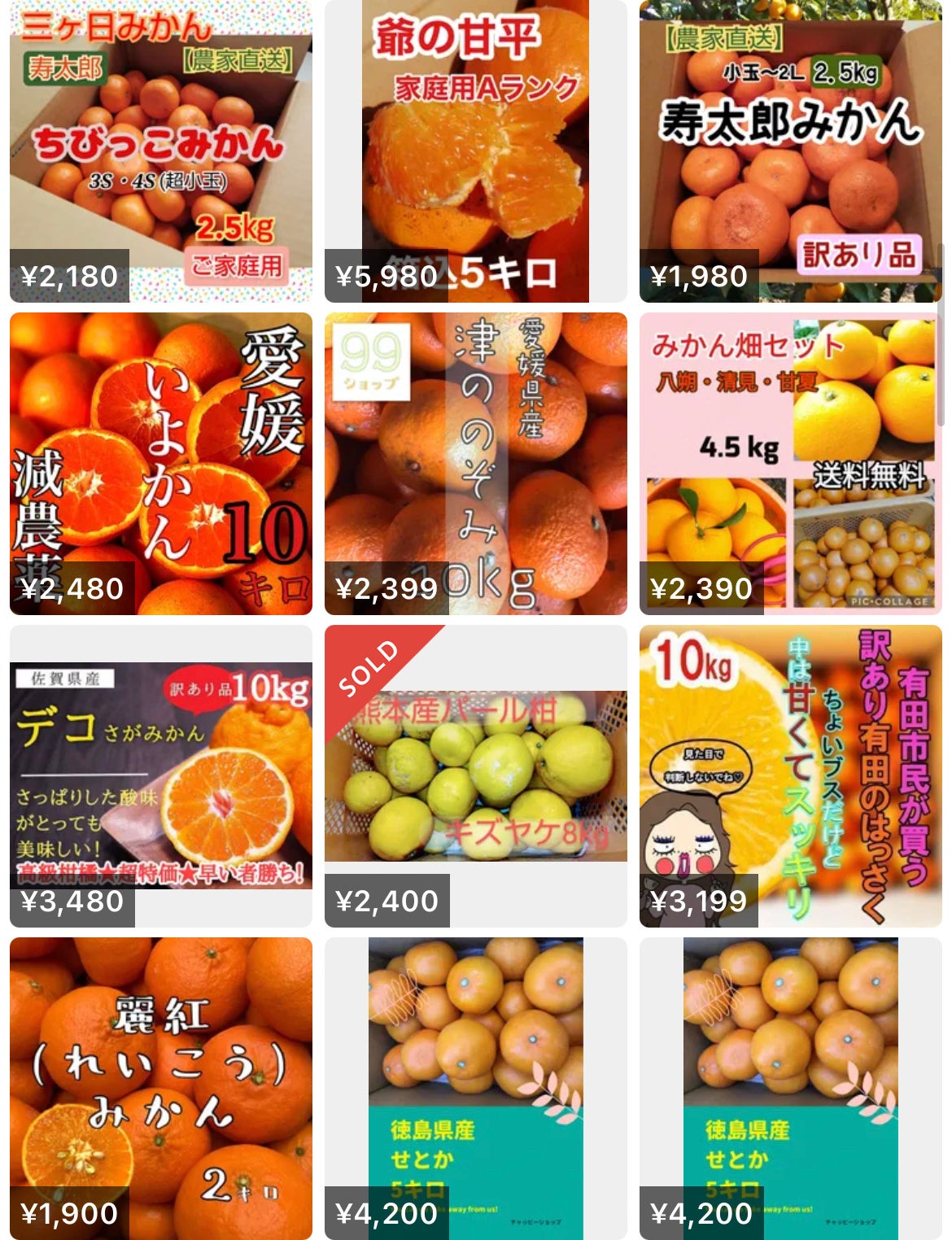Open the 愛媛県産 津之望 listing for ¥2,399
The height and width of the screenshot is (1240, 952).
475,463
